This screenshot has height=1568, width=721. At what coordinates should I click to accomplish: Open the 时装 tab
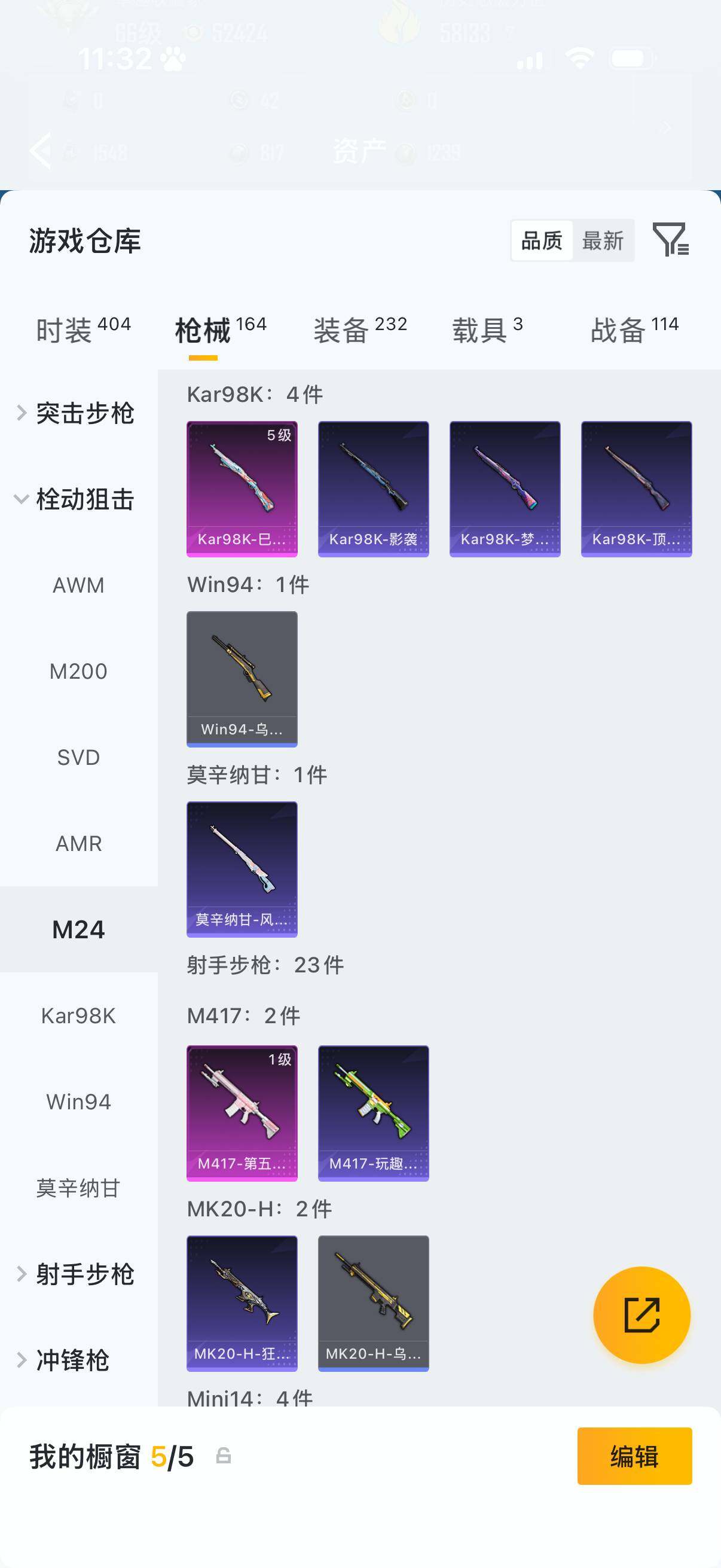(68, 327)
